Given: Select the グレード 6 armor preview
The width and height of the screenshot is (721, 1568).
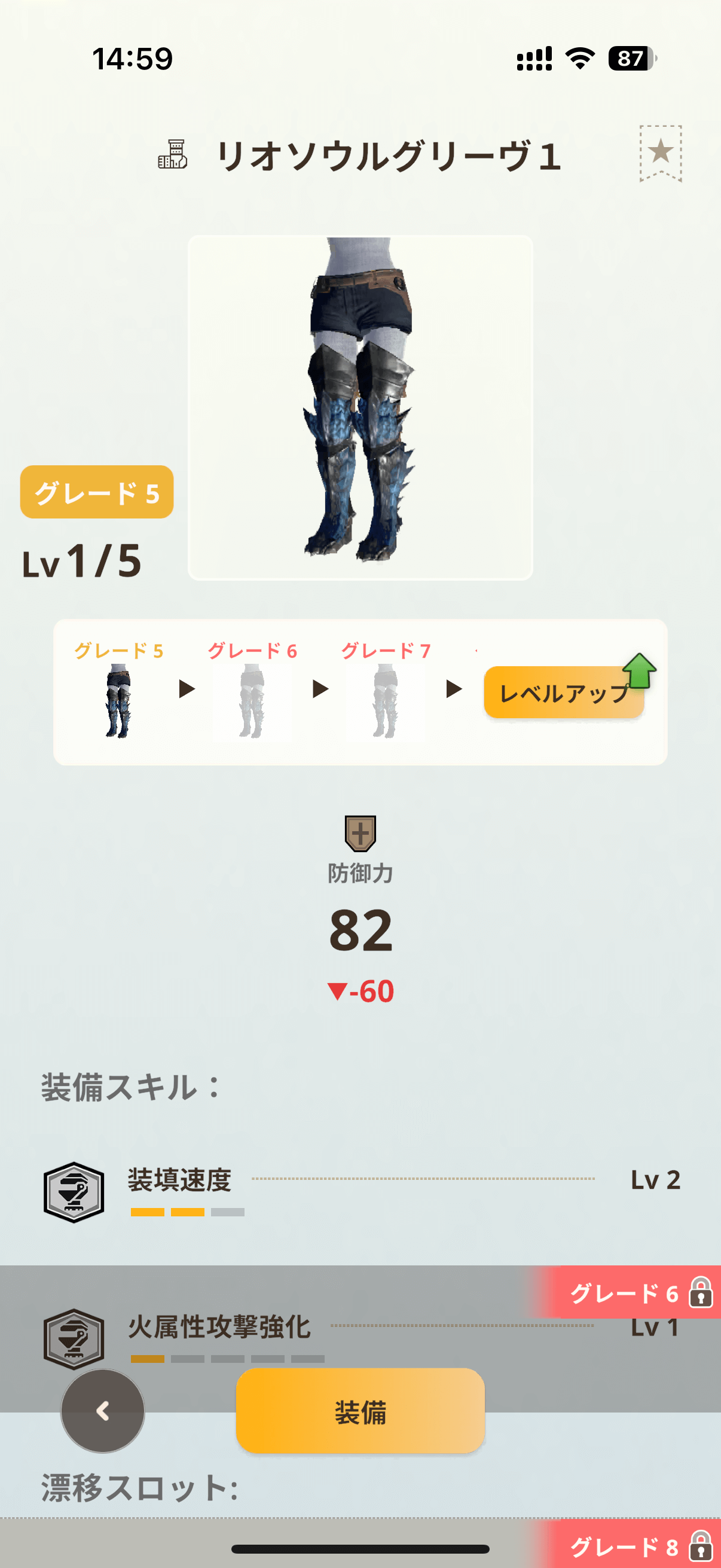Looking at the screenshot, I should pyautogui.click(x=252, y=700).
